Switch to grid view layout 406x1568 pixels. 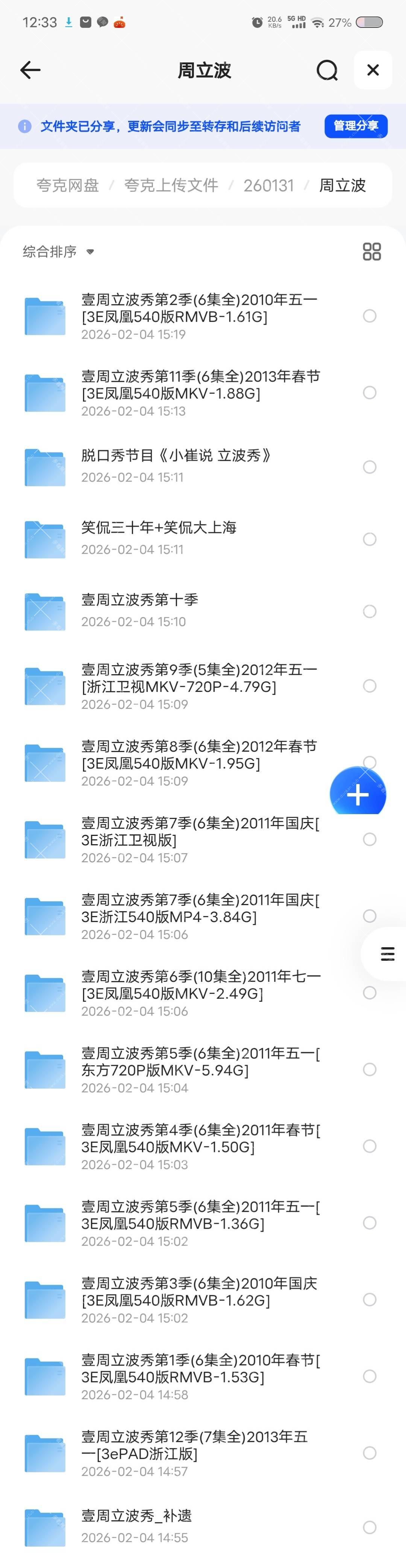pos(371,251)
